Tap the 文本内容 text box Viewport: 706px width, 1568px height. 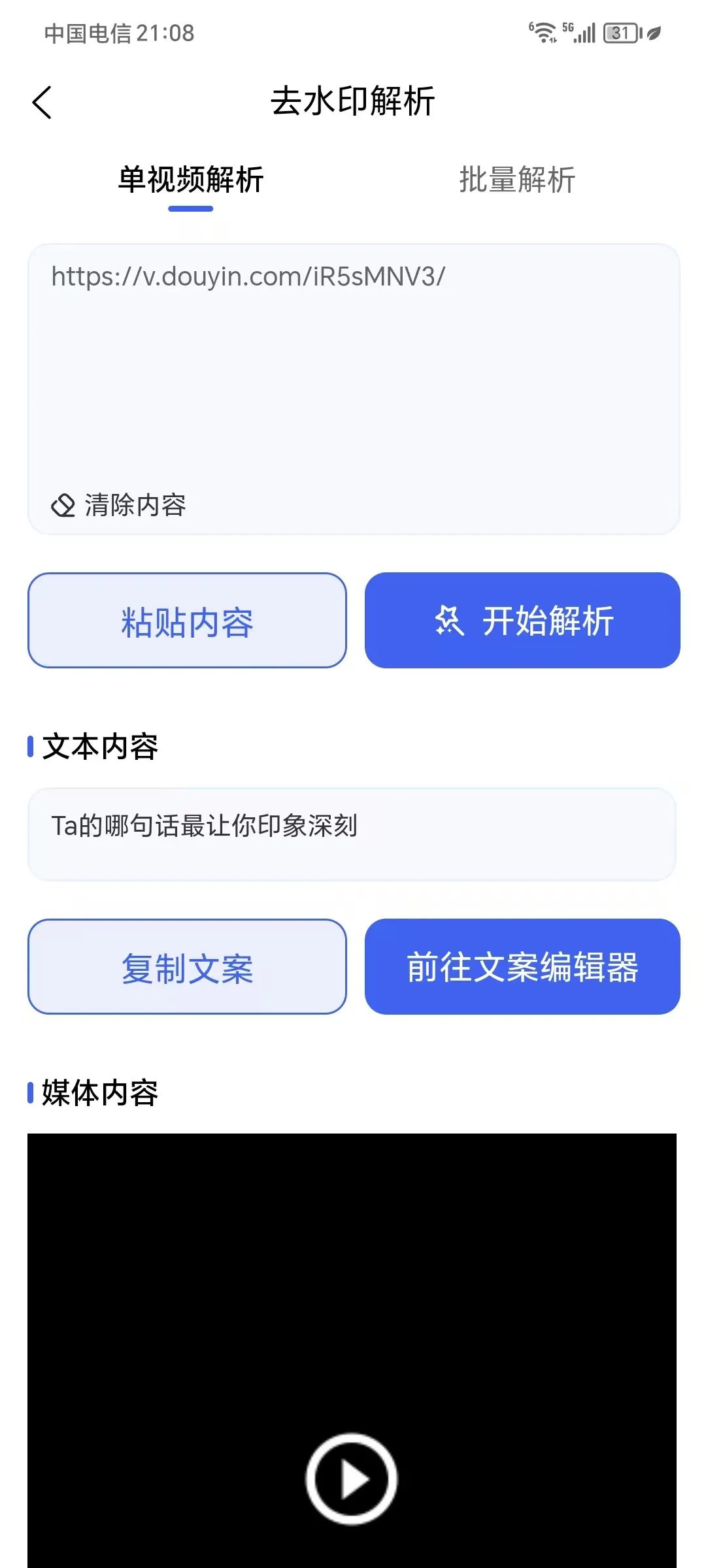click(x=352, y=834)
